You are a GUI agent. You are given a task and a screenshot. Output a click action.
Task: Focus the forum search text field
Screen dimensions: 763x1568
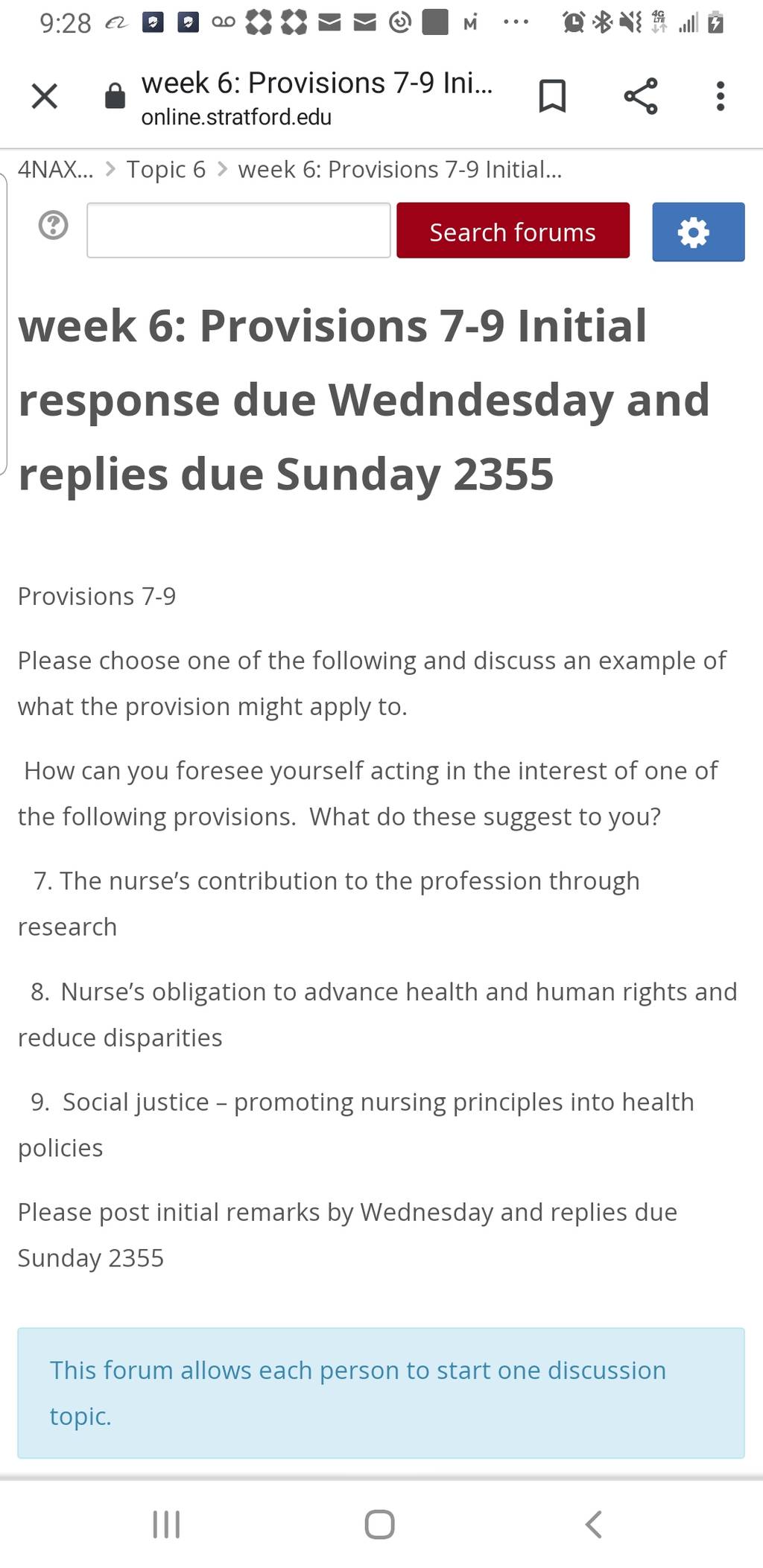coord(238,230)
